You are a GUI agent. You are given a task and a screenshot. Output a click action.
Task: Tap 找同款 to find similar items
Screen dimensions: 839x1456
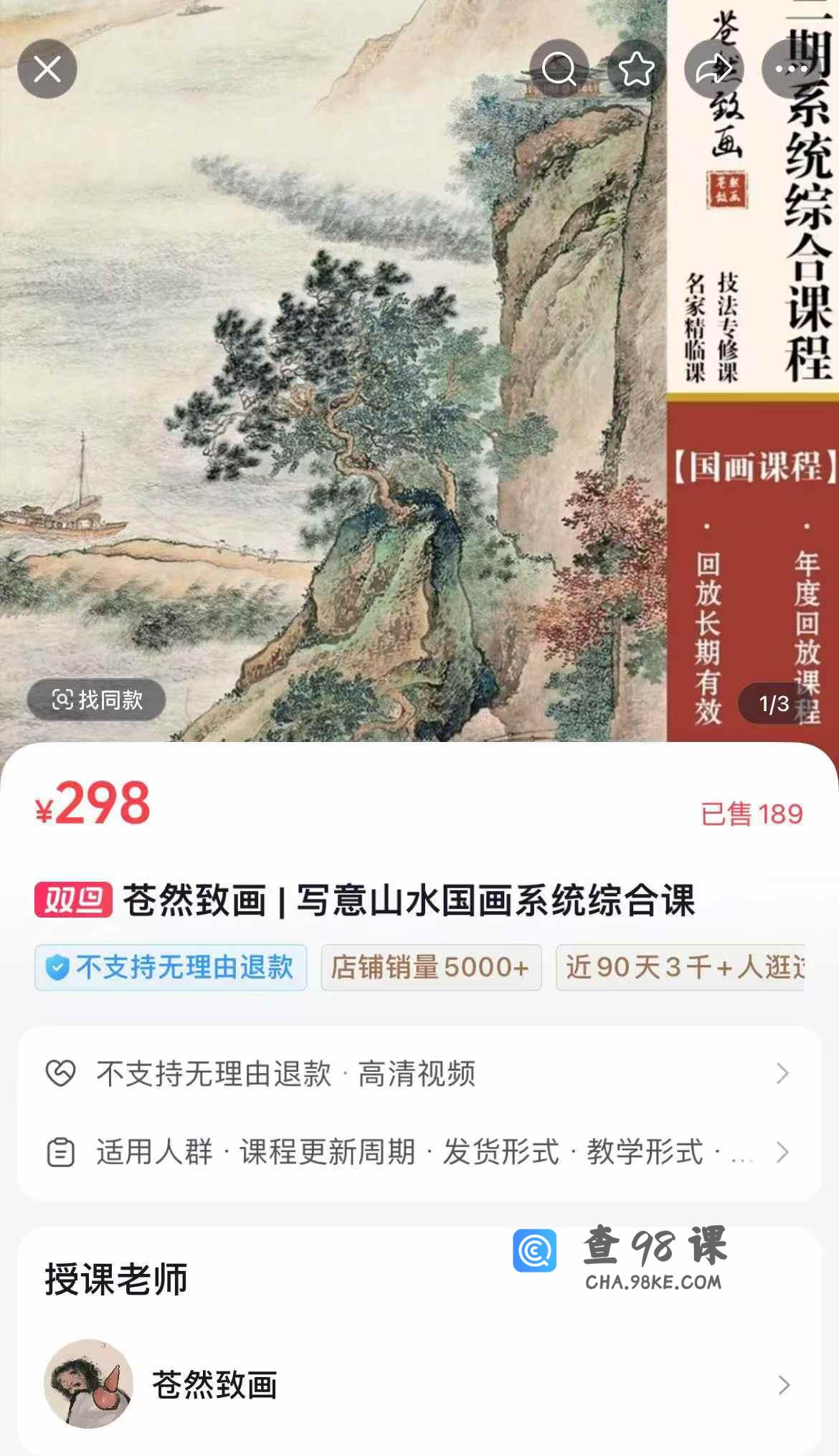point(97,699)
